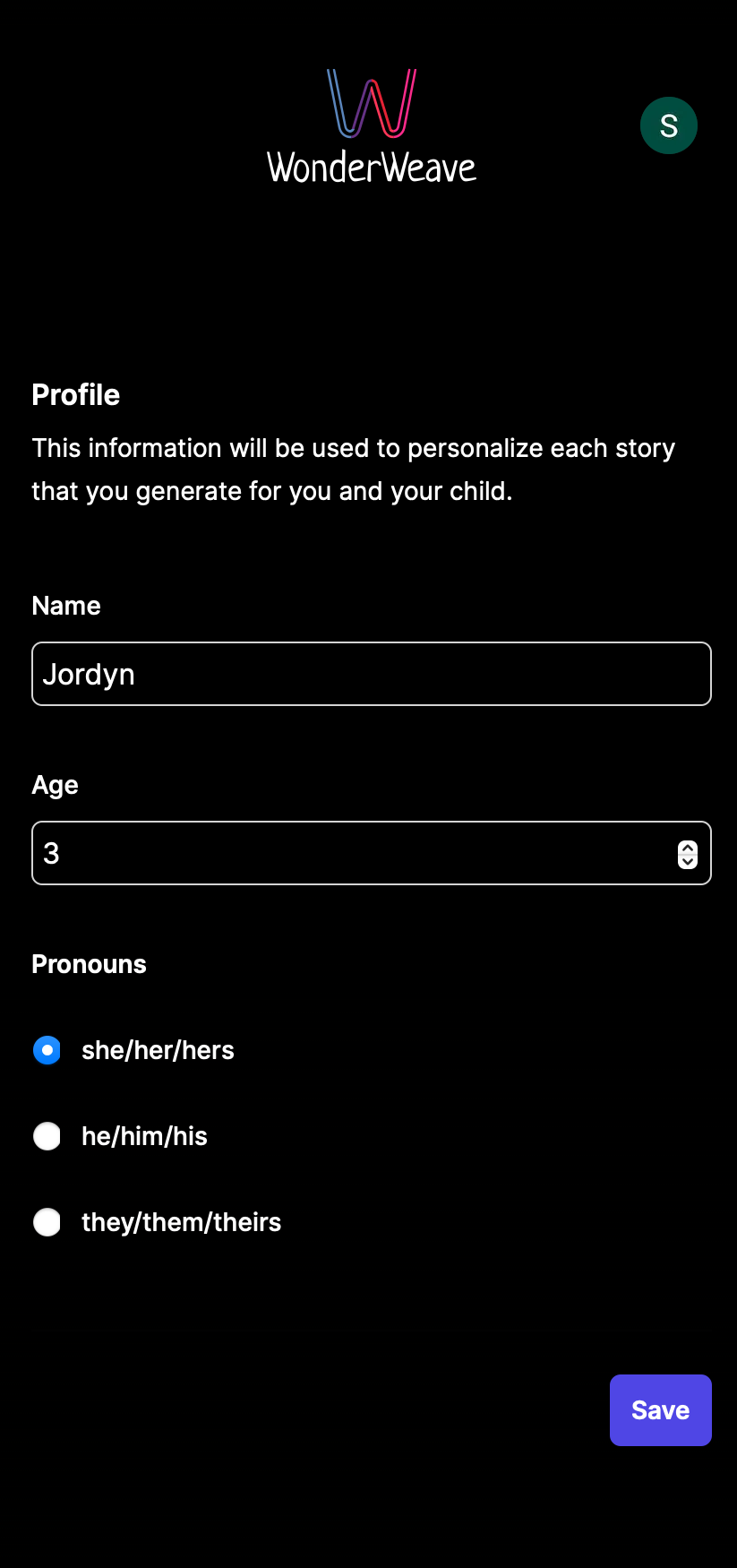Choose he/him/his pronouns
This screenshot has height=1568, width=737.
click(x=47, y=1136)
